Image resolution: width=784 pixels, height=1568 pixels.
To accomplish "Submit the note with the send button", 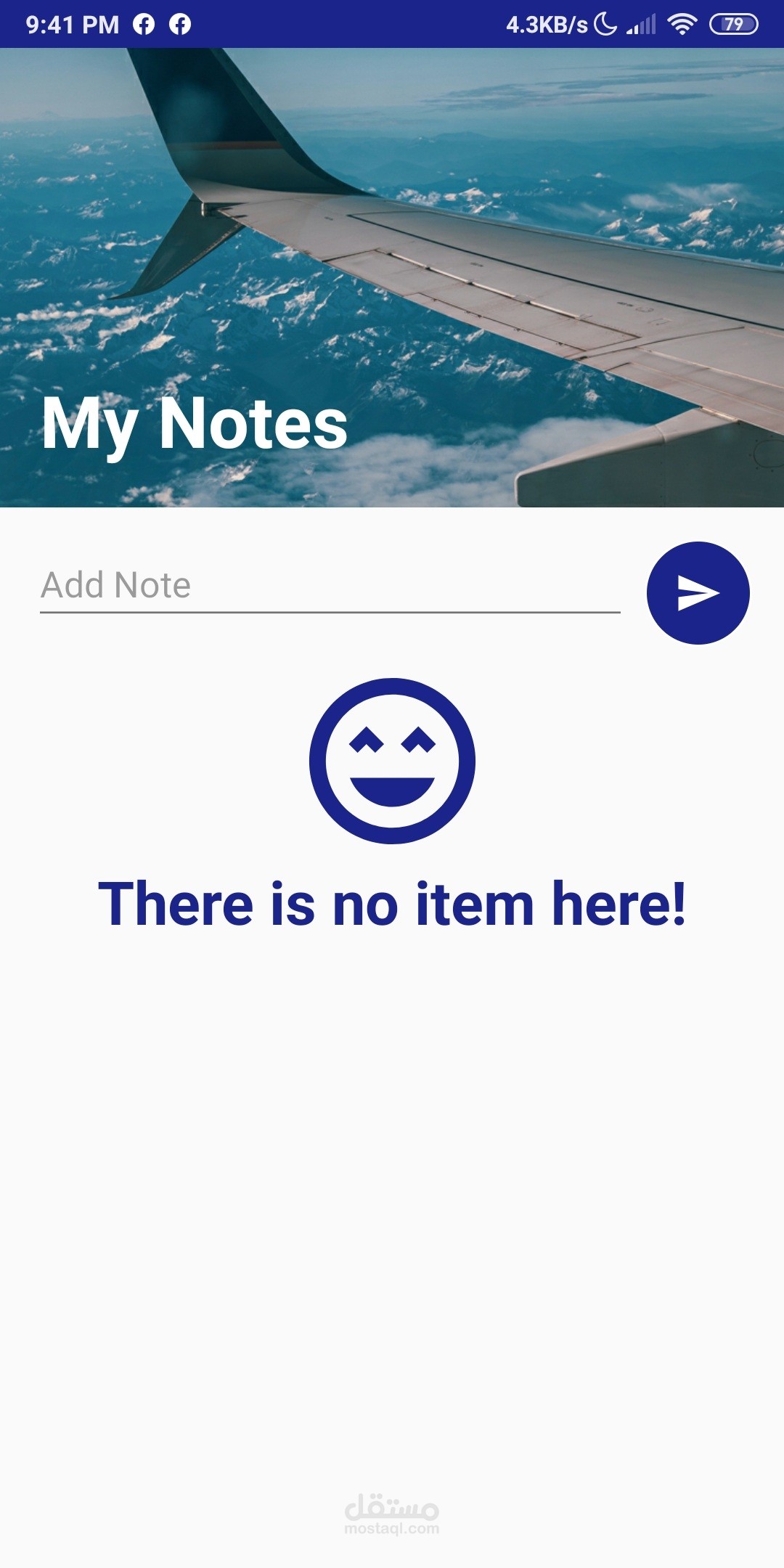I will [x=698, y=593].
